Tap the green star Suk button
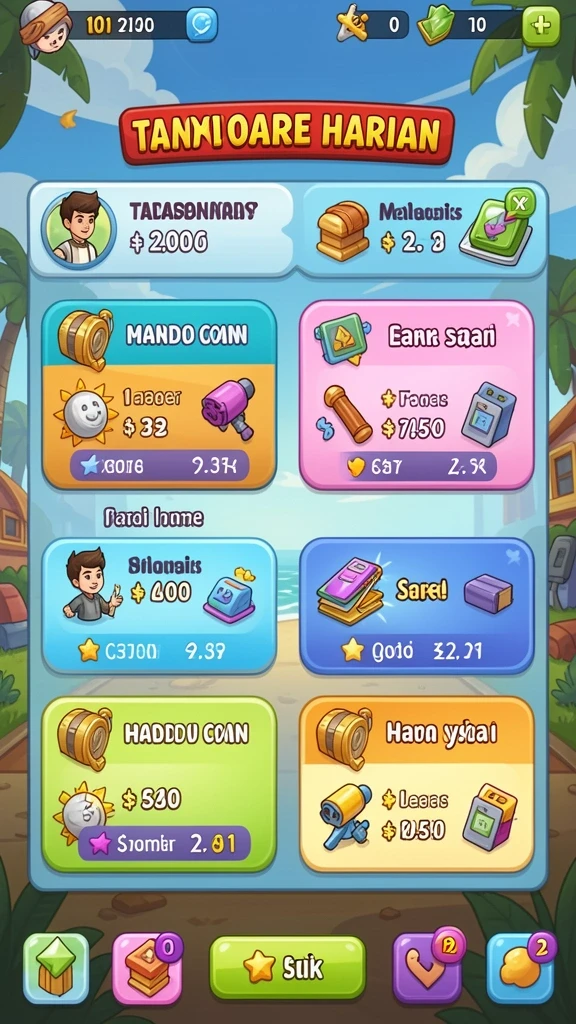This screenshot has height=1024, width=576. [287, 967]
